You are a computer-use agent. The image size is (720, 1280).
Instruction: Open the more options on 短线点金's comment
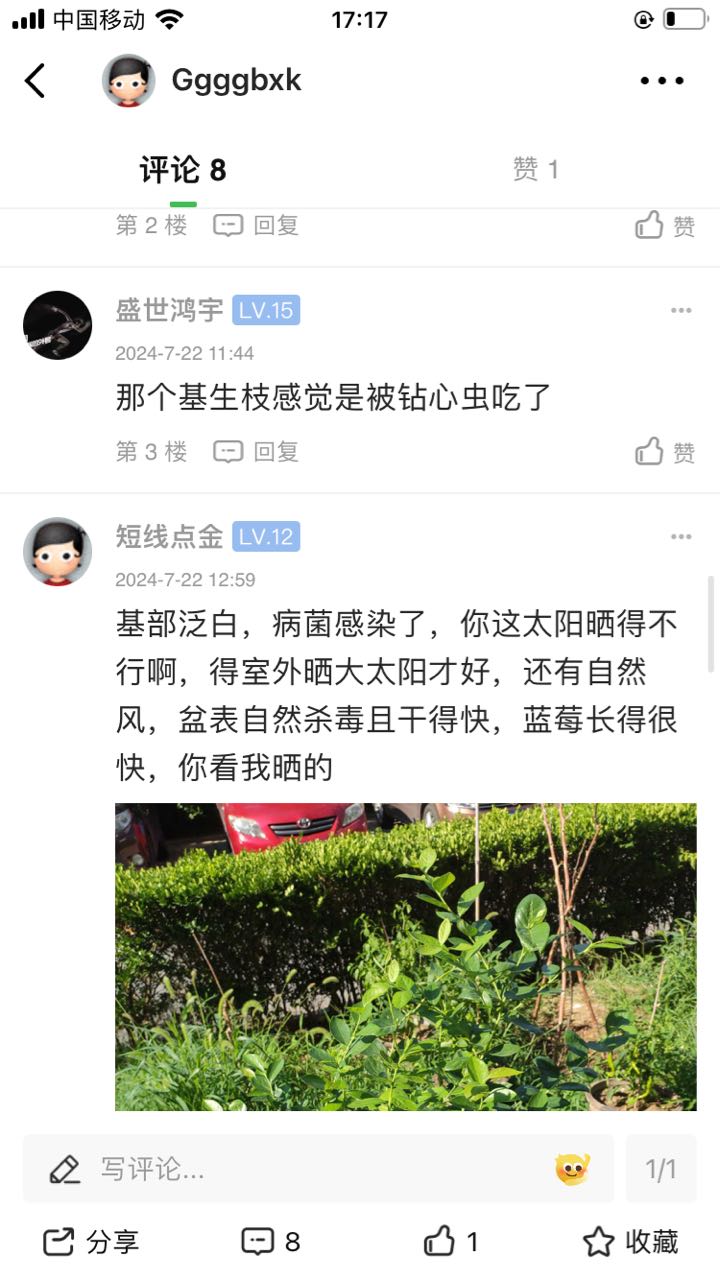point(681,537)
